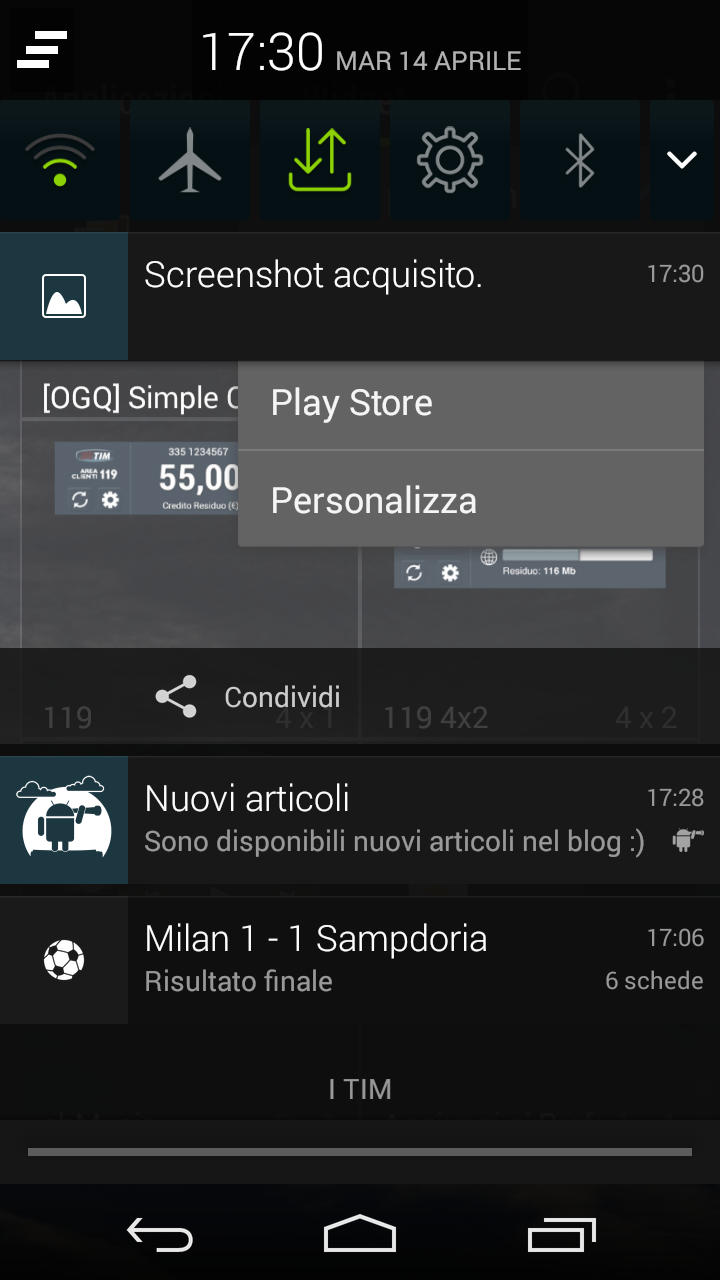Share the screenshot via Condividi
The width and height of the screenshot is (720, 1280).
point(250,697)
